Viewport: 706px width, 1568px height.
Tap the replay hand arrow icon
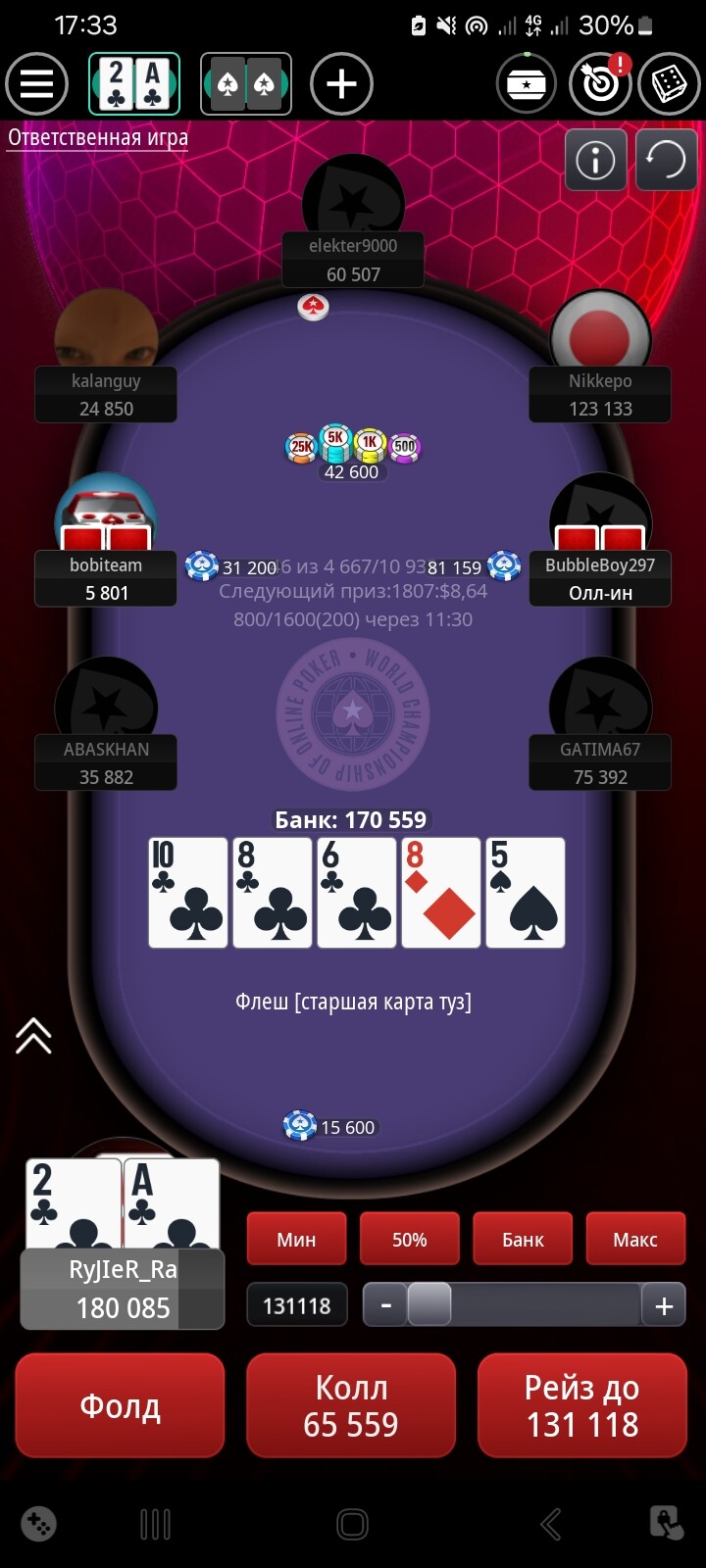666,160
